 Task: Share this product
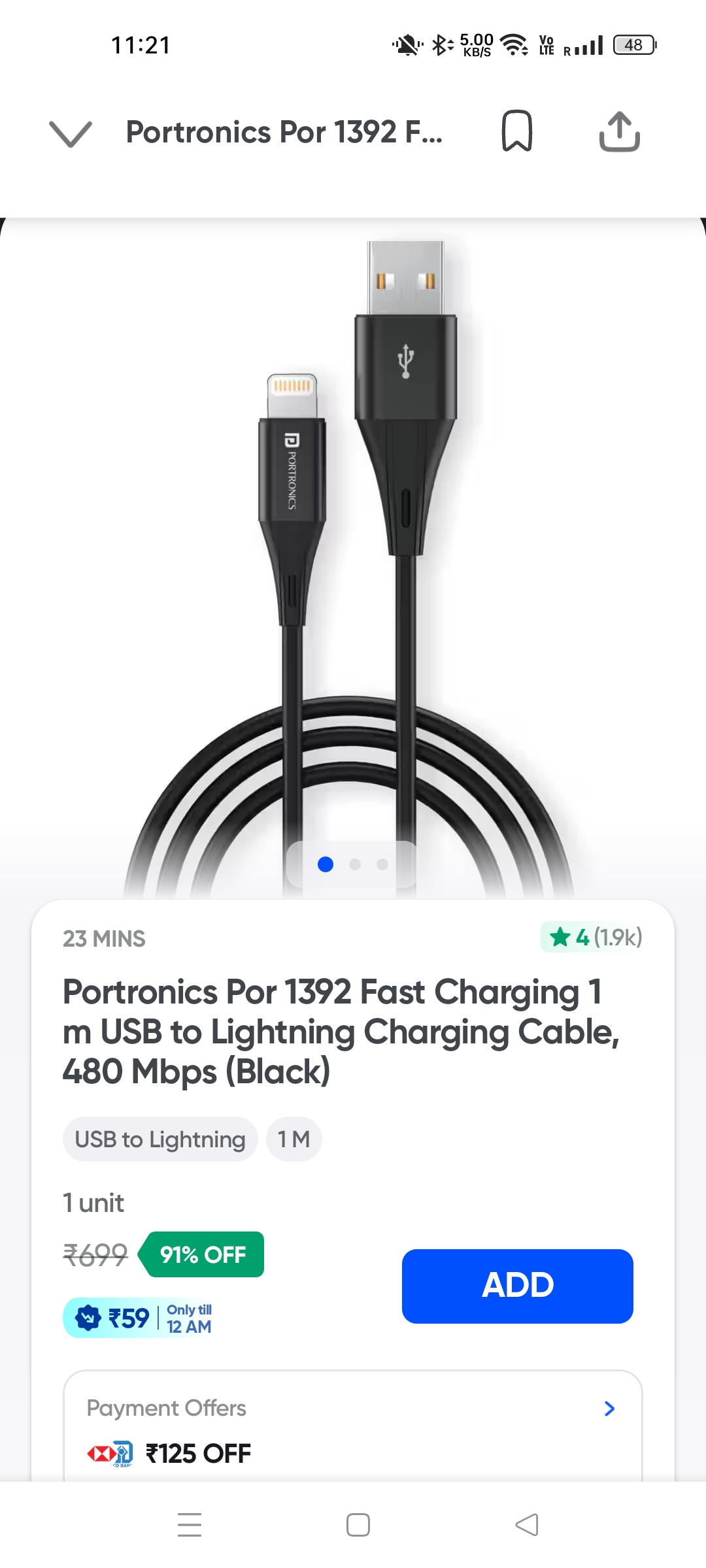619,131
